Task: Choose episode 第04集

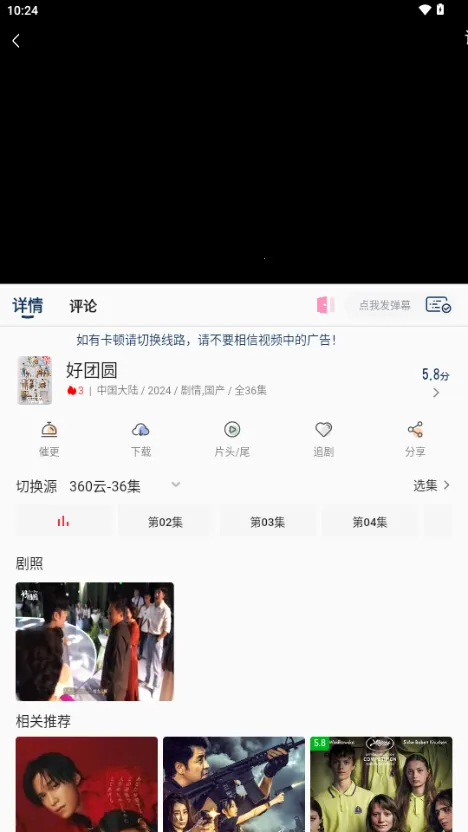Action: 370,522
